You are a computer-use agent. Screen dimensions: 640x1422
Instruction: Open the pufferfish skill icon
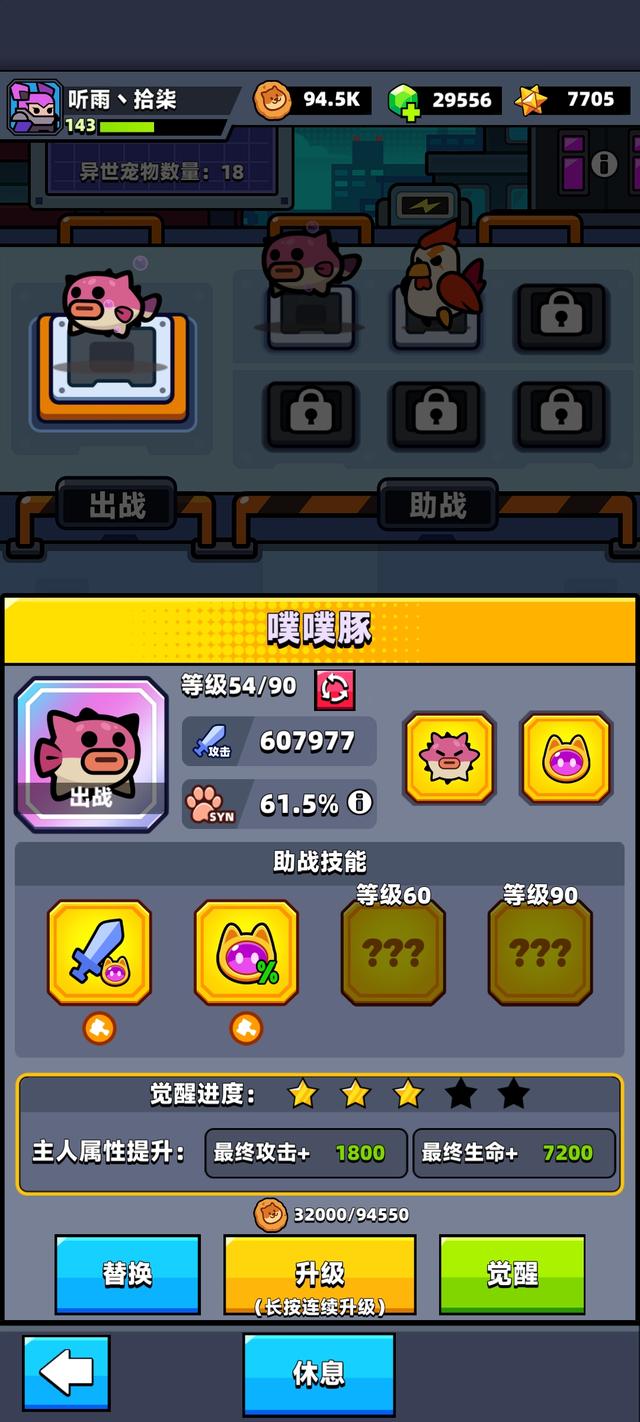click(449, 758)
